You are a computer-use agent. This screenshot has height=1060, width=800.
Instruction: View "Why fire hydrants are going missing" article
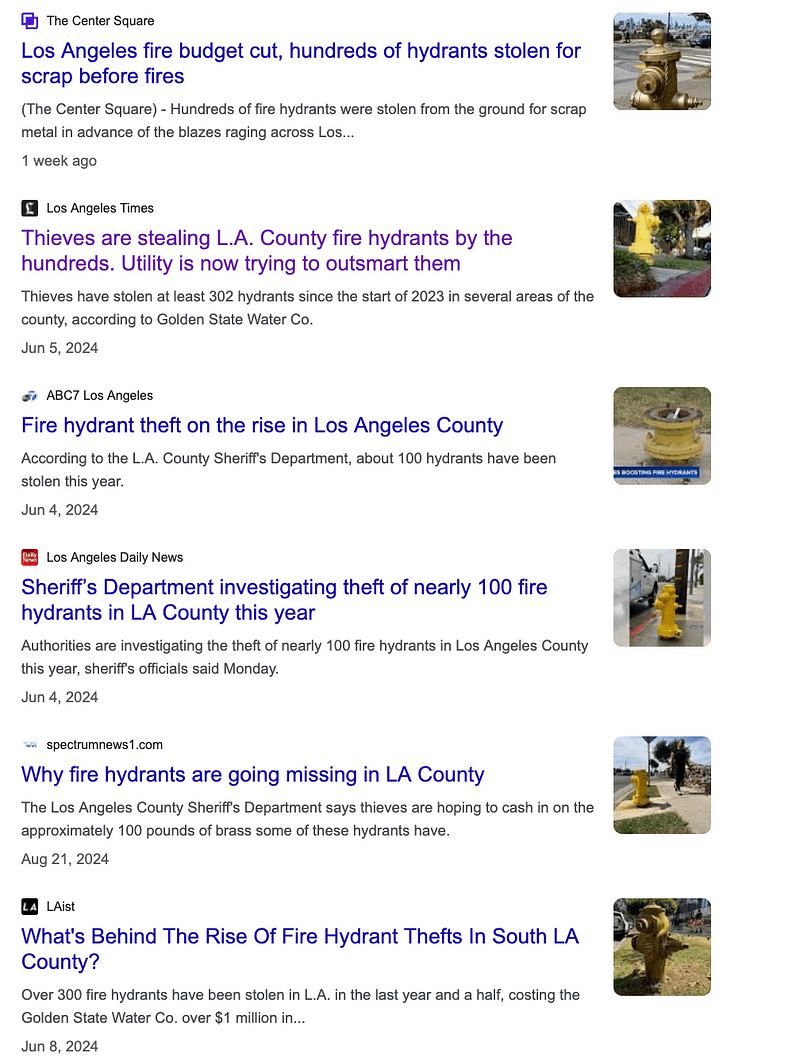pyautogui.click(x=252, y=774)
